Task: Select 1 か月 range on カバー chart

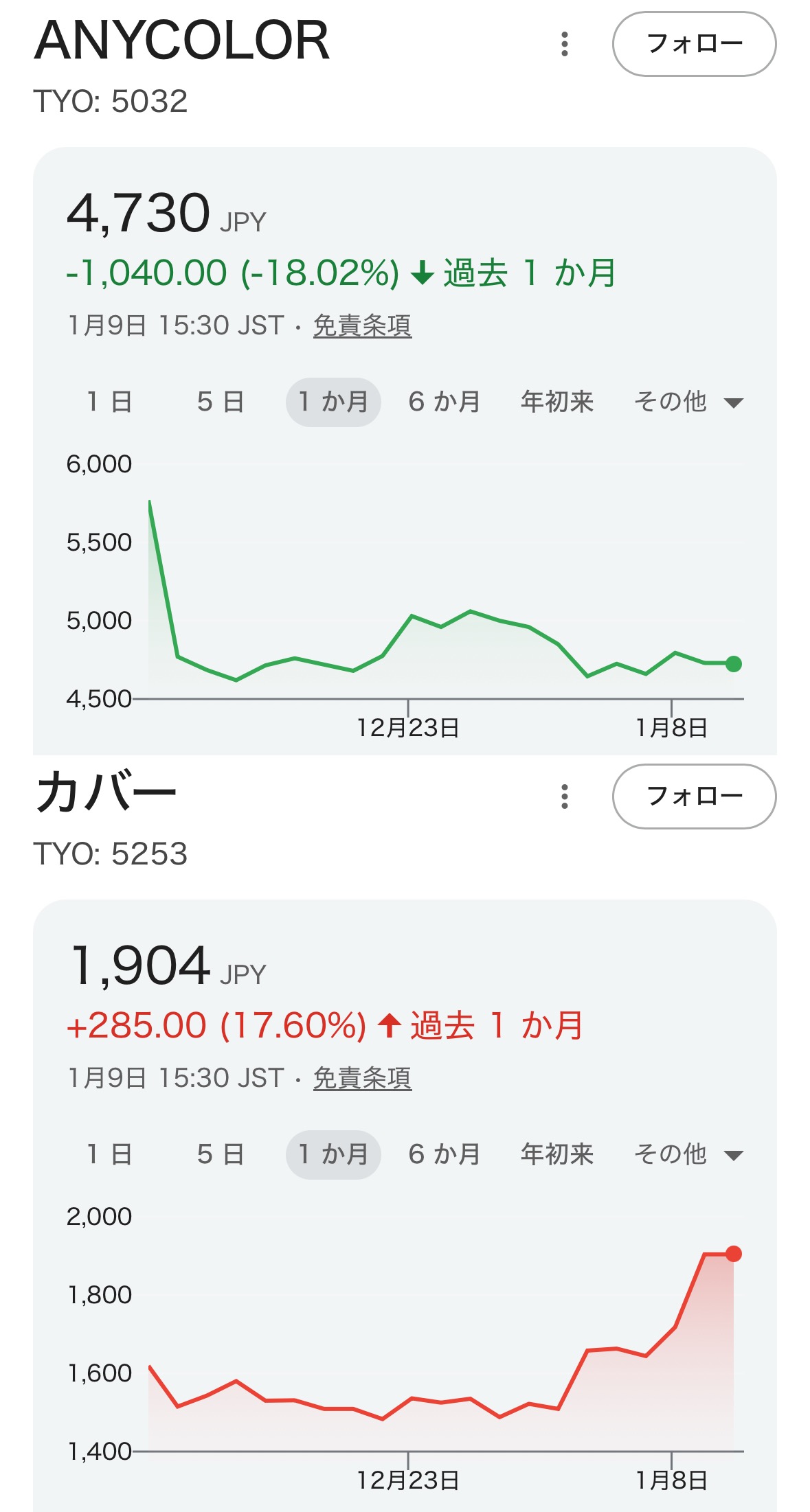Action: tap(333, 1154)
